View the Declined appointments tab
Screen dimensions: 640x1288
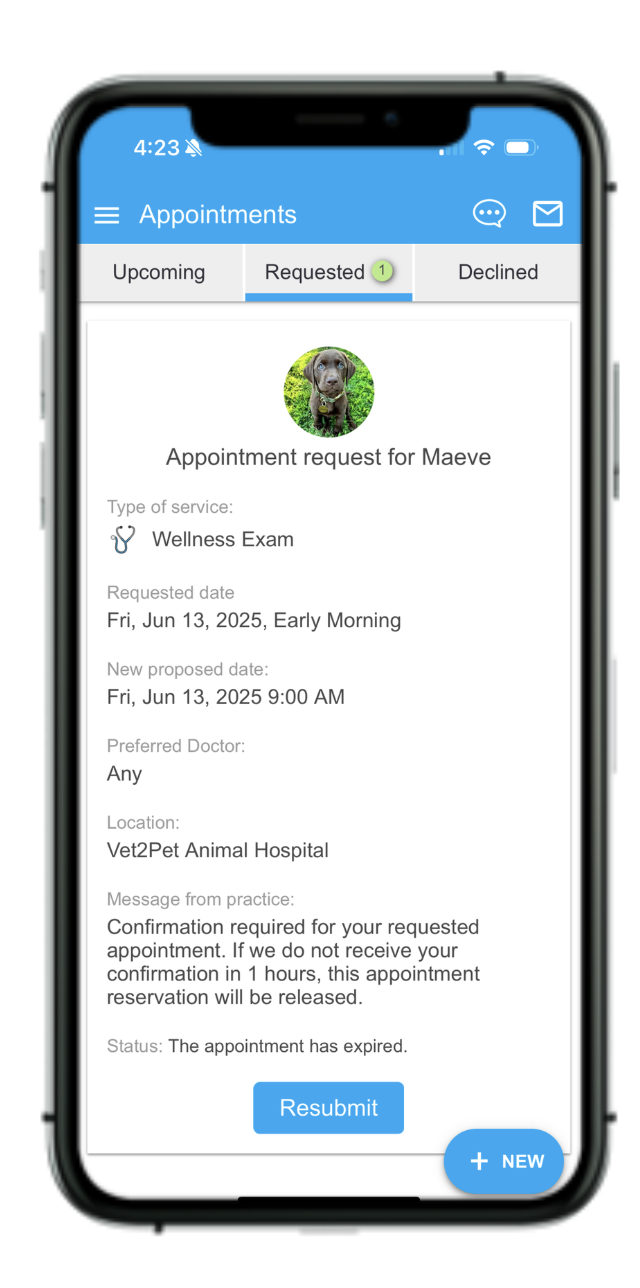497,272
